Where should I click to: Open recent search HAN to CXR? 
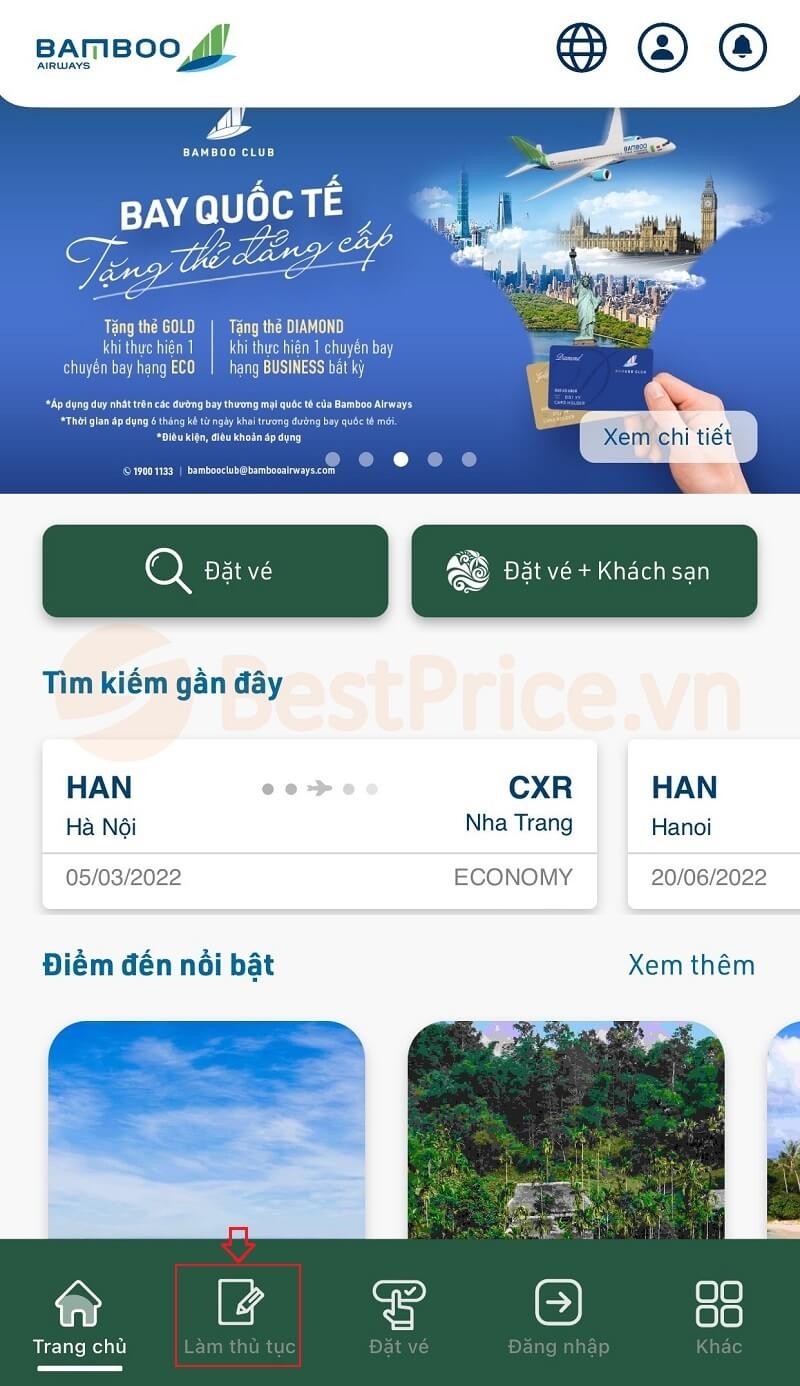point(320,825)
